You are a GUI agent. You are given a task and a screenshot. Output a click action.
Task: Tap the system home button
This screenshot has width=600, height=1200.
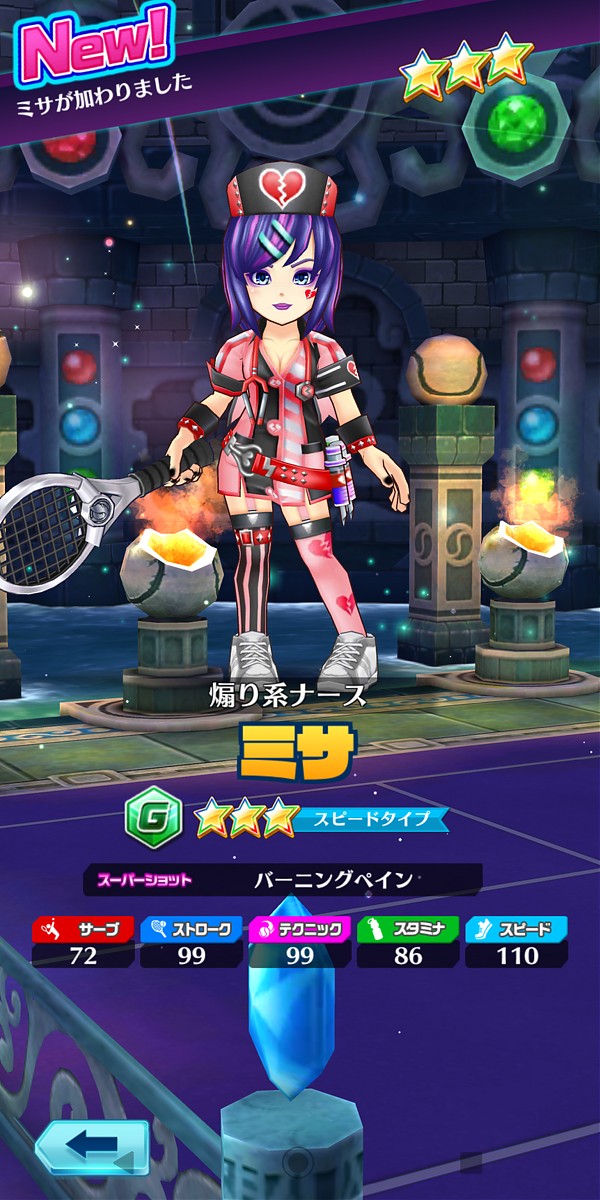(x=297, y=1162)
